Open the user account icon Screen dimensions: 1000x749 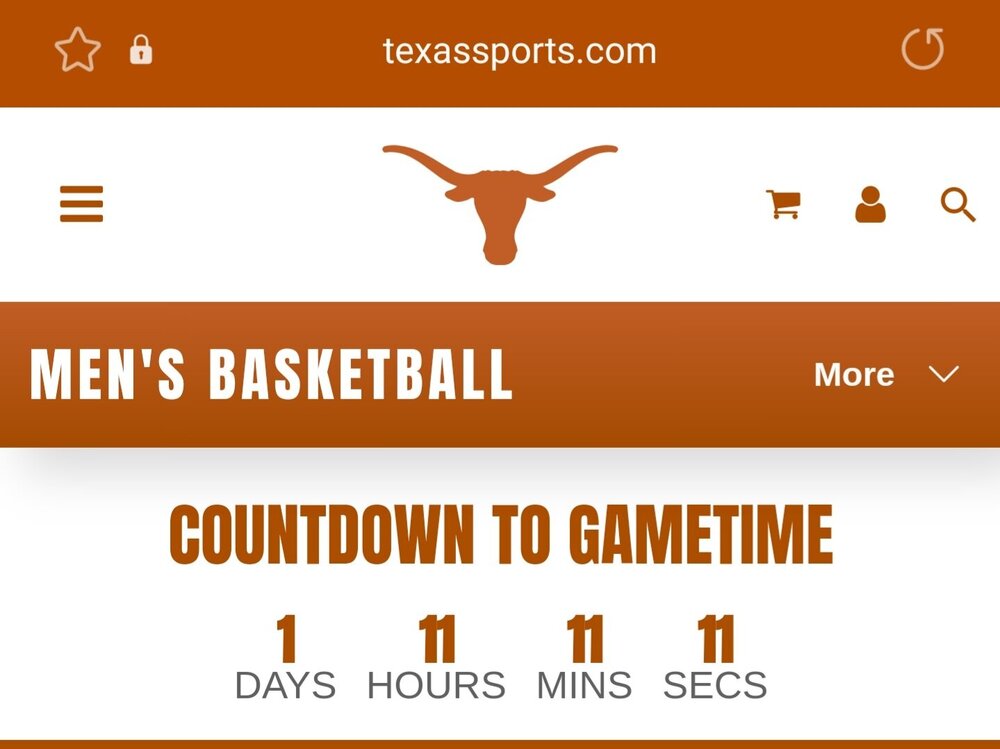click(870, 204)
